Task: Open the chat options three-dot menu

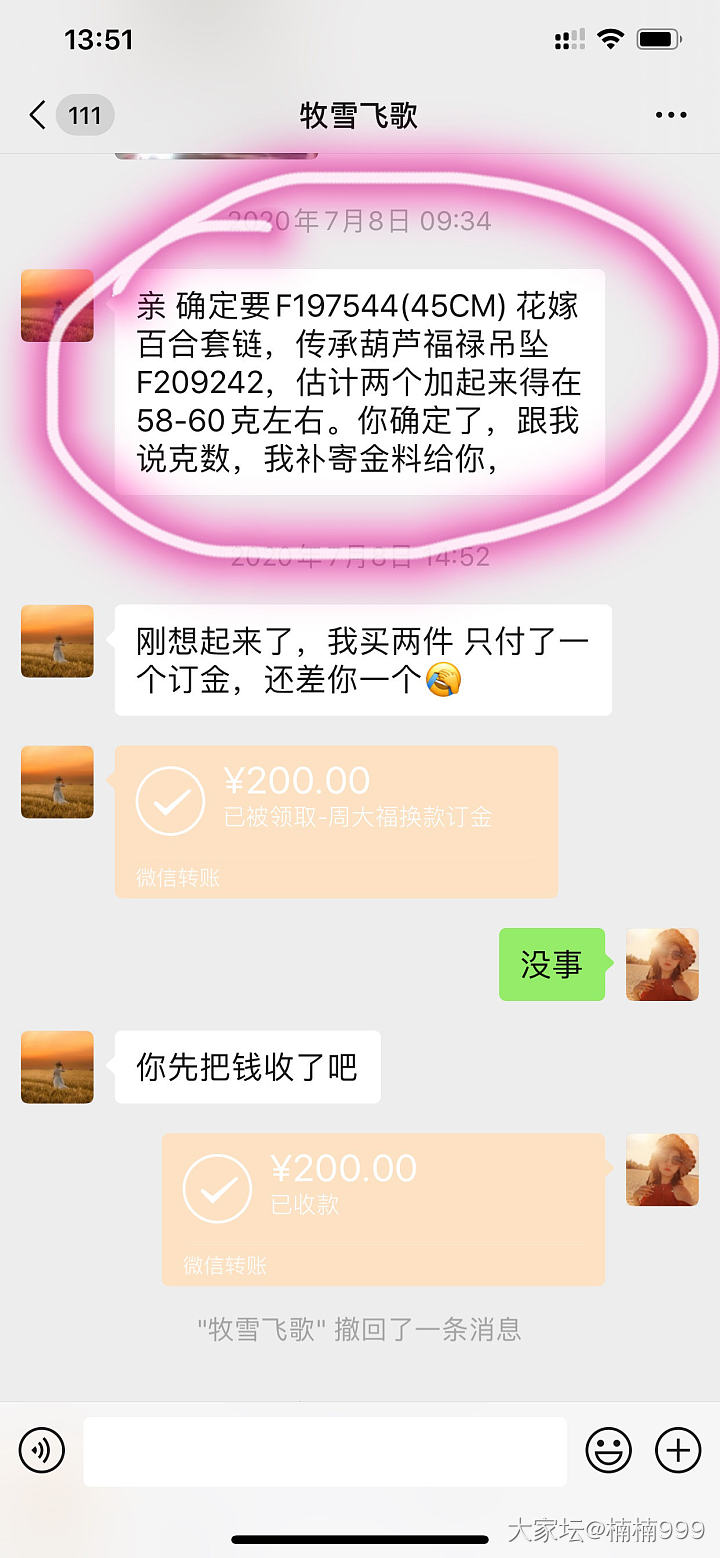Action: click(671, 116)
